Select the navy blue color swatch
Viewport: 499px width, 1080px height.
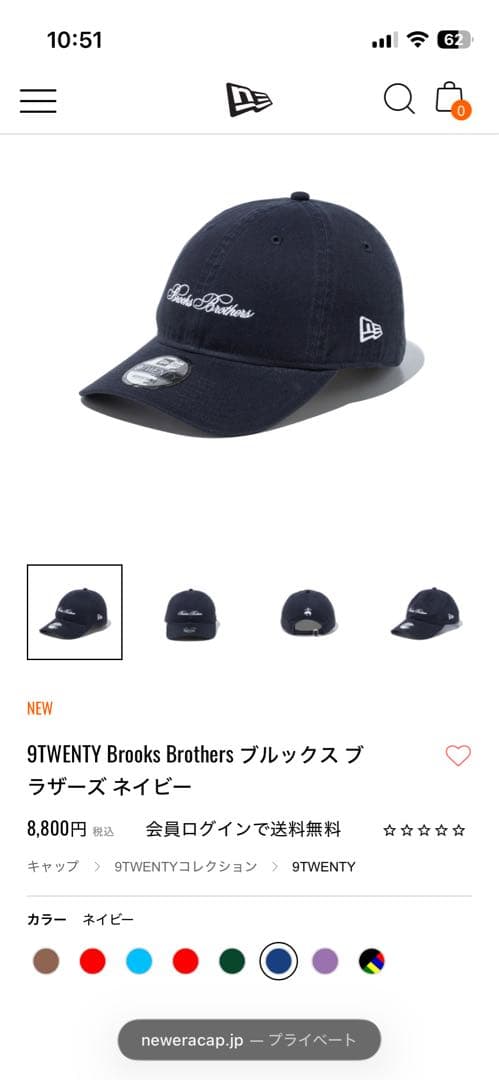(x=278, y=961)
